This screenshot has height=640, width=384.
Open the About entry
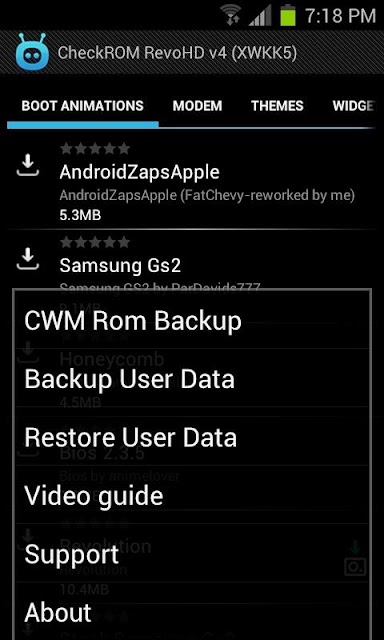pyautogui.click(x=192, y=612)
